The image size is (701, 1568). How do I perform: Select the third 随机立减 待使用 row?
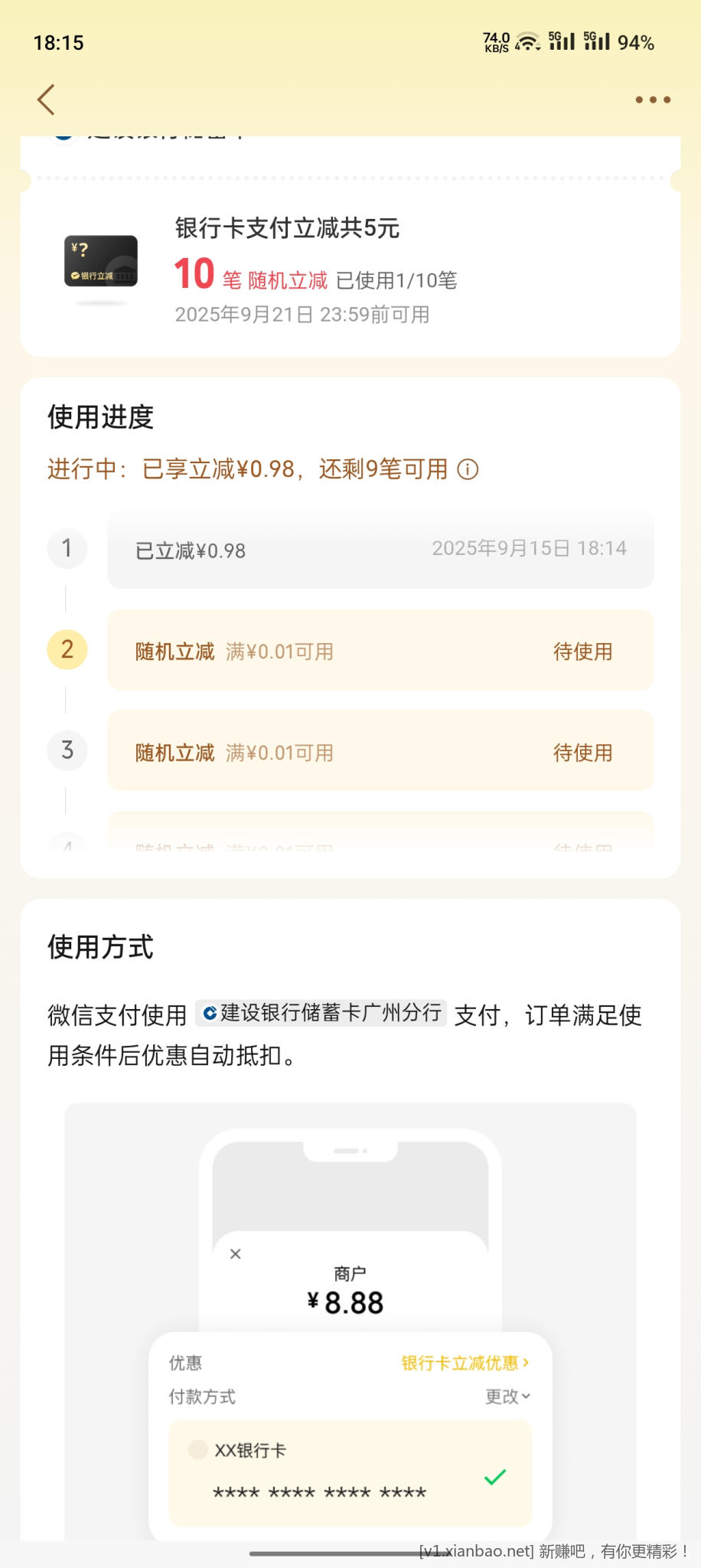(x=380, y=752)
